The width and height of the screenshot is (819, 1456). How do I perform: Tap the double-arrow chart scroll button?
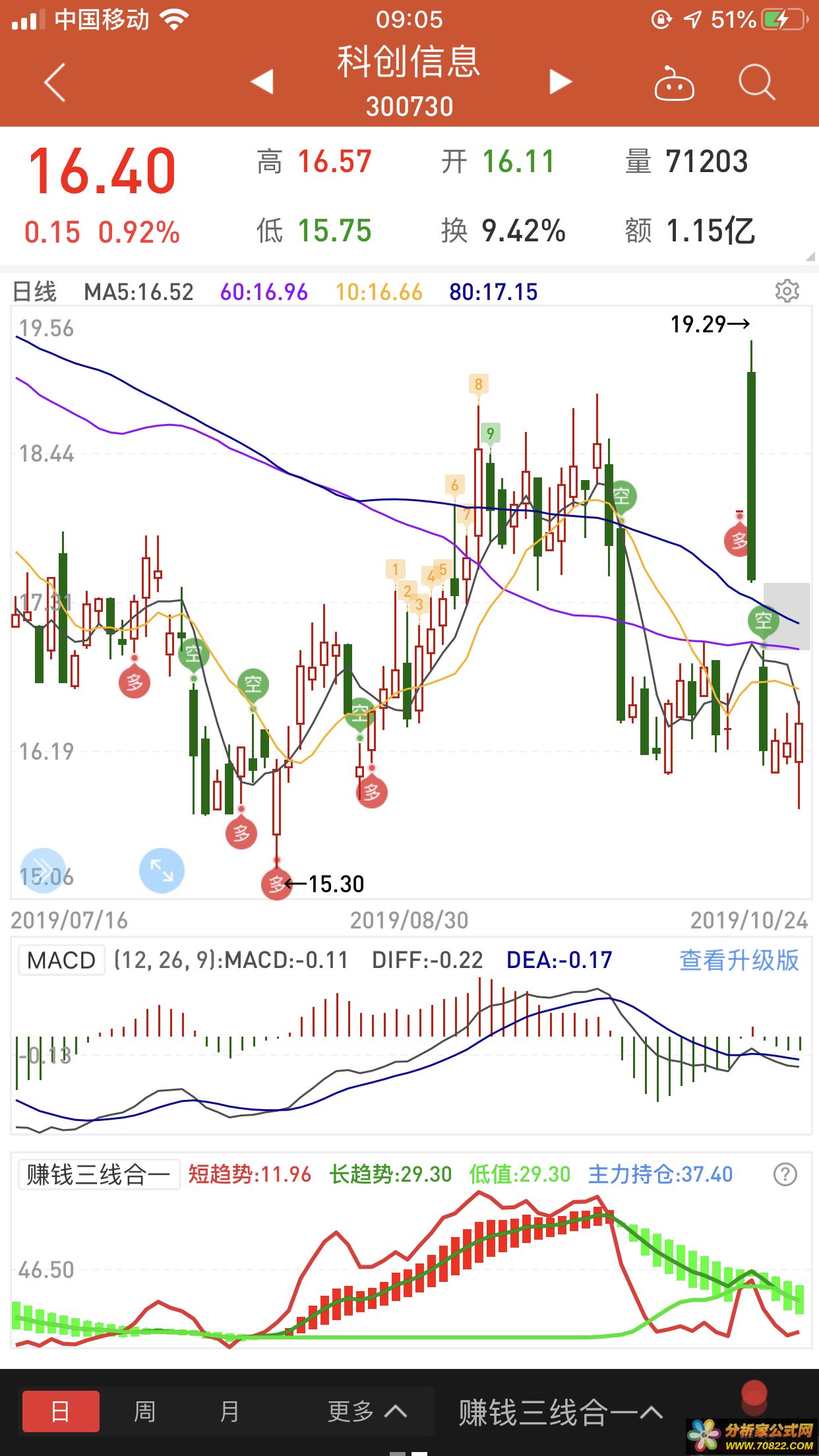(x=43, y=870)
